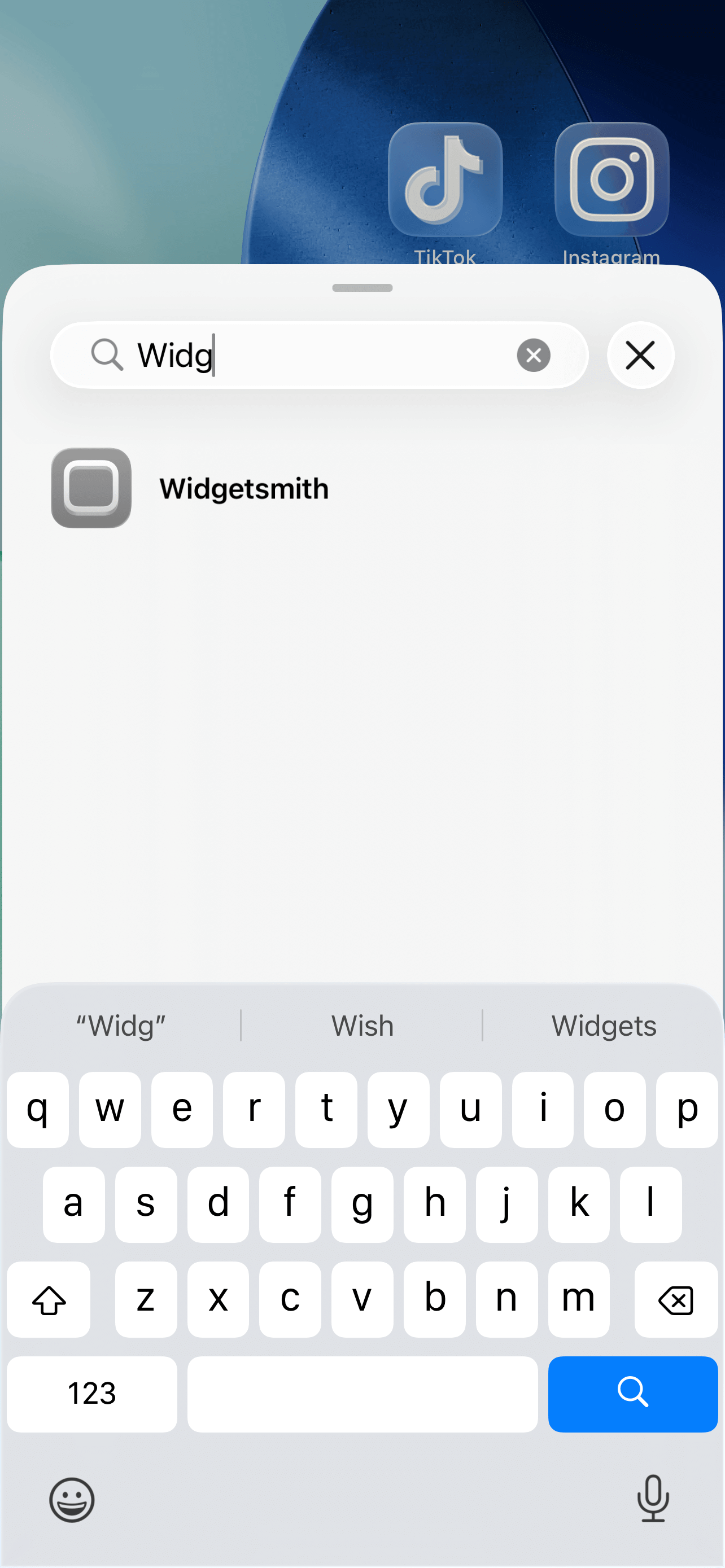This screenshot has height=1568, width=725.
Task: Open the emoji keyboard
Action: [x=72, y=1499]
